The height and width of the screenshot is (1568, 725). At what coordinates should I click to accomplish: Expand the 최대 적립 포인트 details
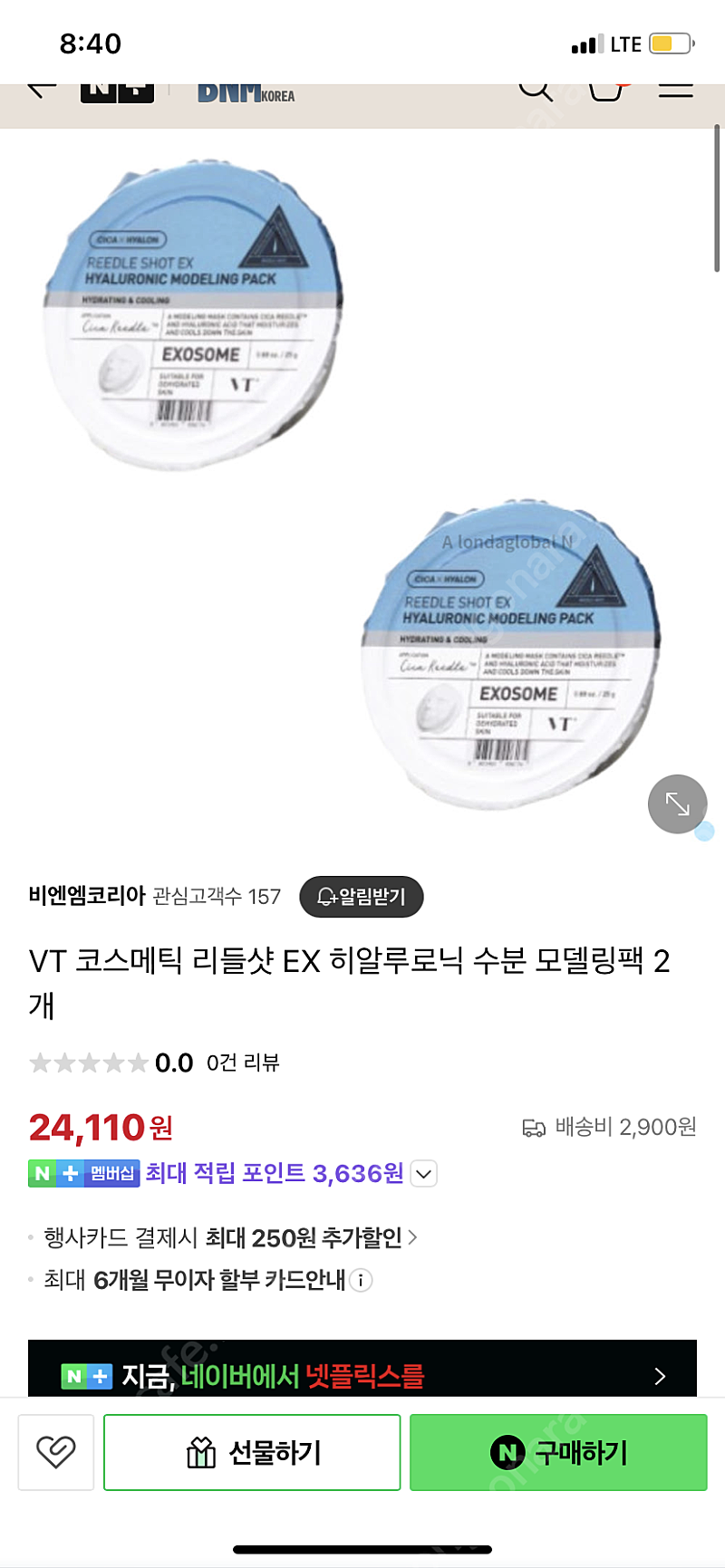(424, 1174)
